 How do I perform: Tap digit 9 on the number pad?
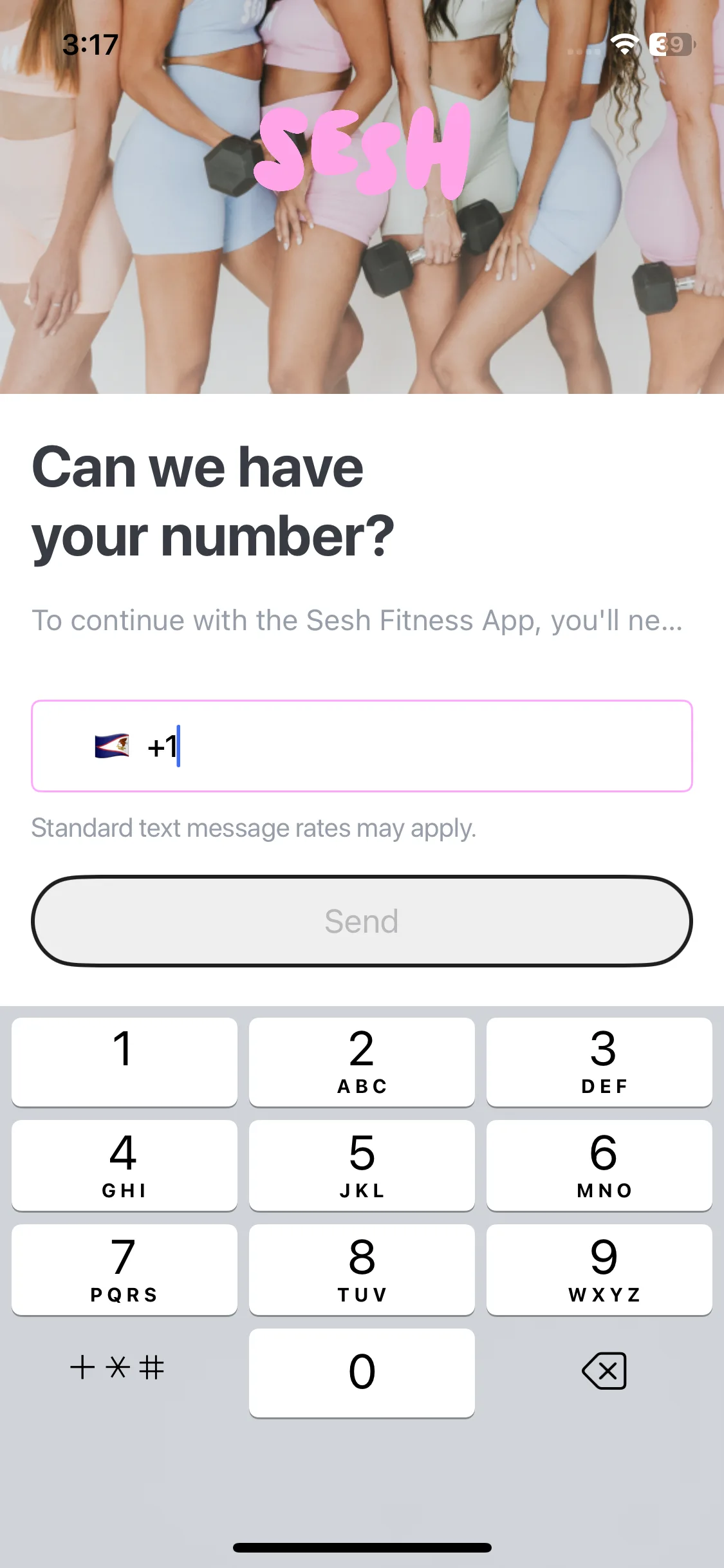click(599, 1269)
